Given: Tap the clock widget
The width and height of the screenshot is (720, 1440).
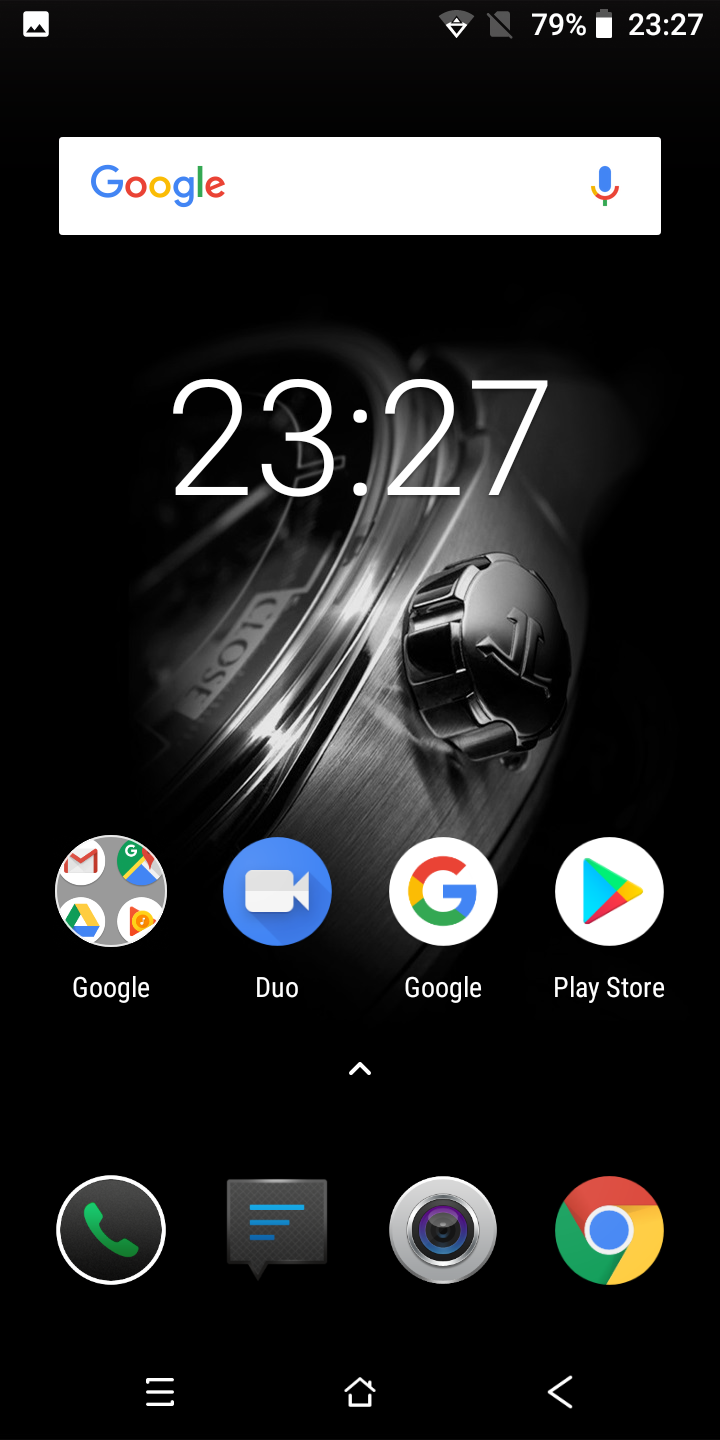Looking at the screenshot, I should (x=360, y=438).
